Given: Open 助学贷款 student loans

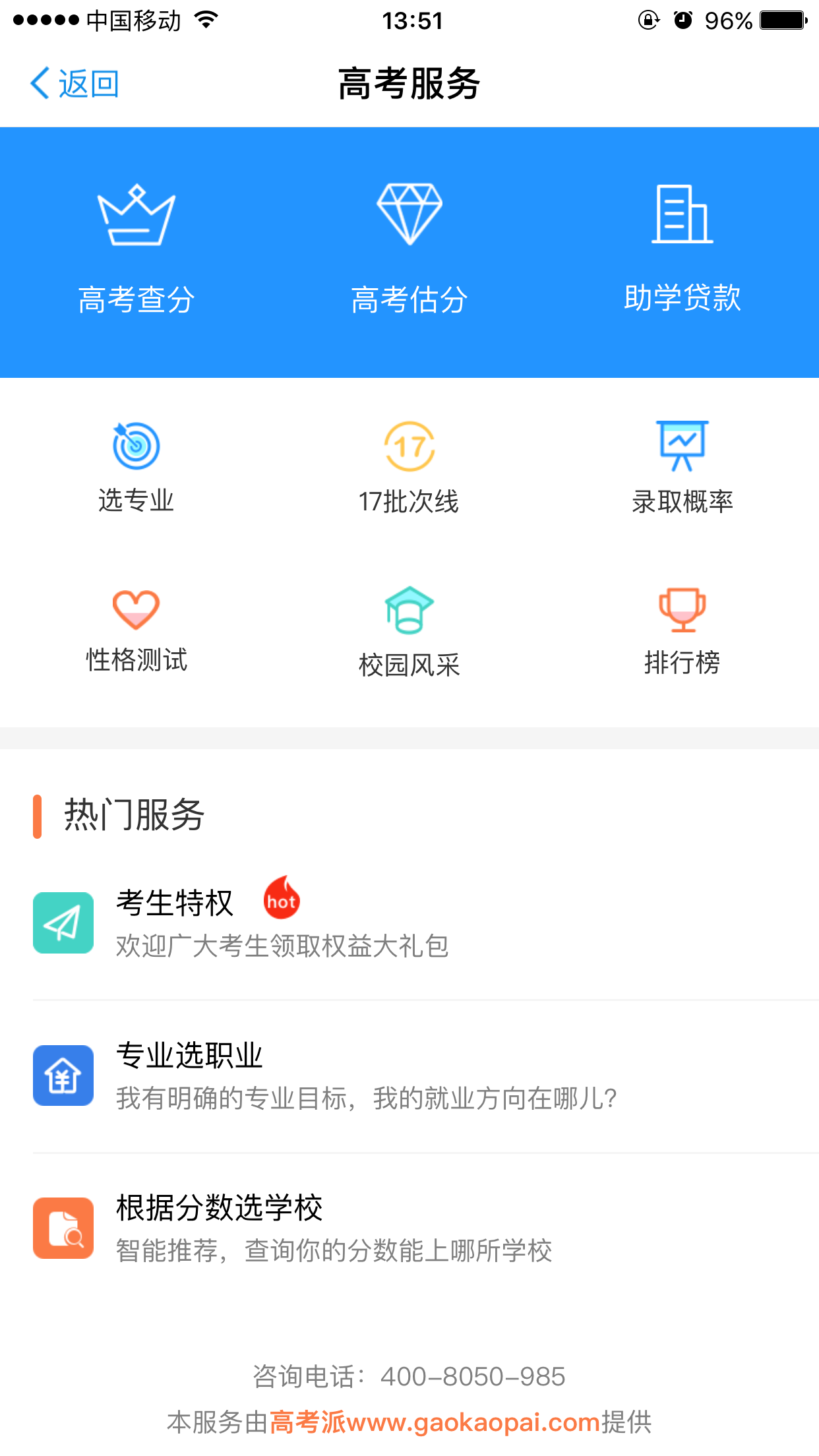Looking at the screenshot, I should pos(682,249).
